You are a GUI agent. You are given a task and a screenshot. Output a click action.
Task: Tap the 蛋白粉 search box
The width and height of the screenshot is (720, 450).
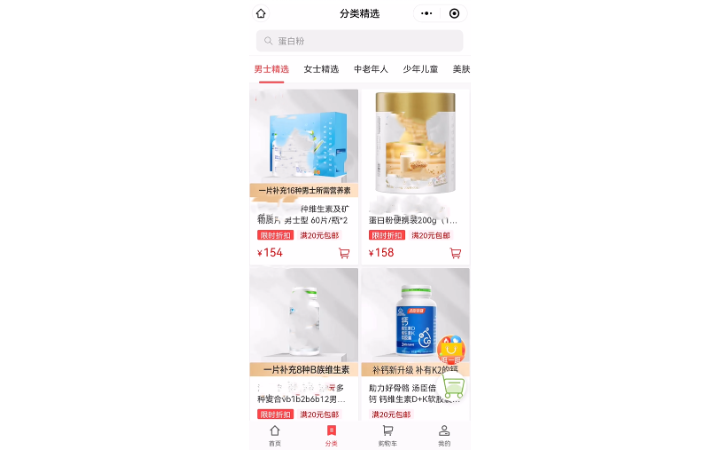(359, 41)
